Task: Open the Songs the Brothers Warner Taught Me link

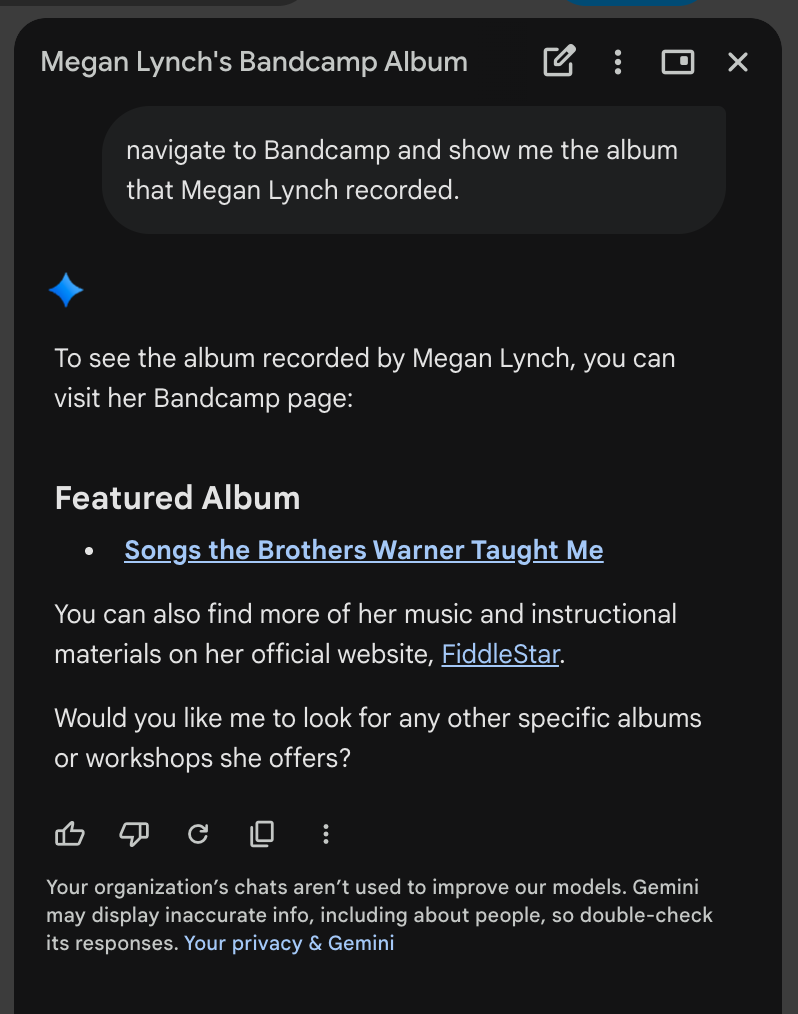Action: coord(363,550)
